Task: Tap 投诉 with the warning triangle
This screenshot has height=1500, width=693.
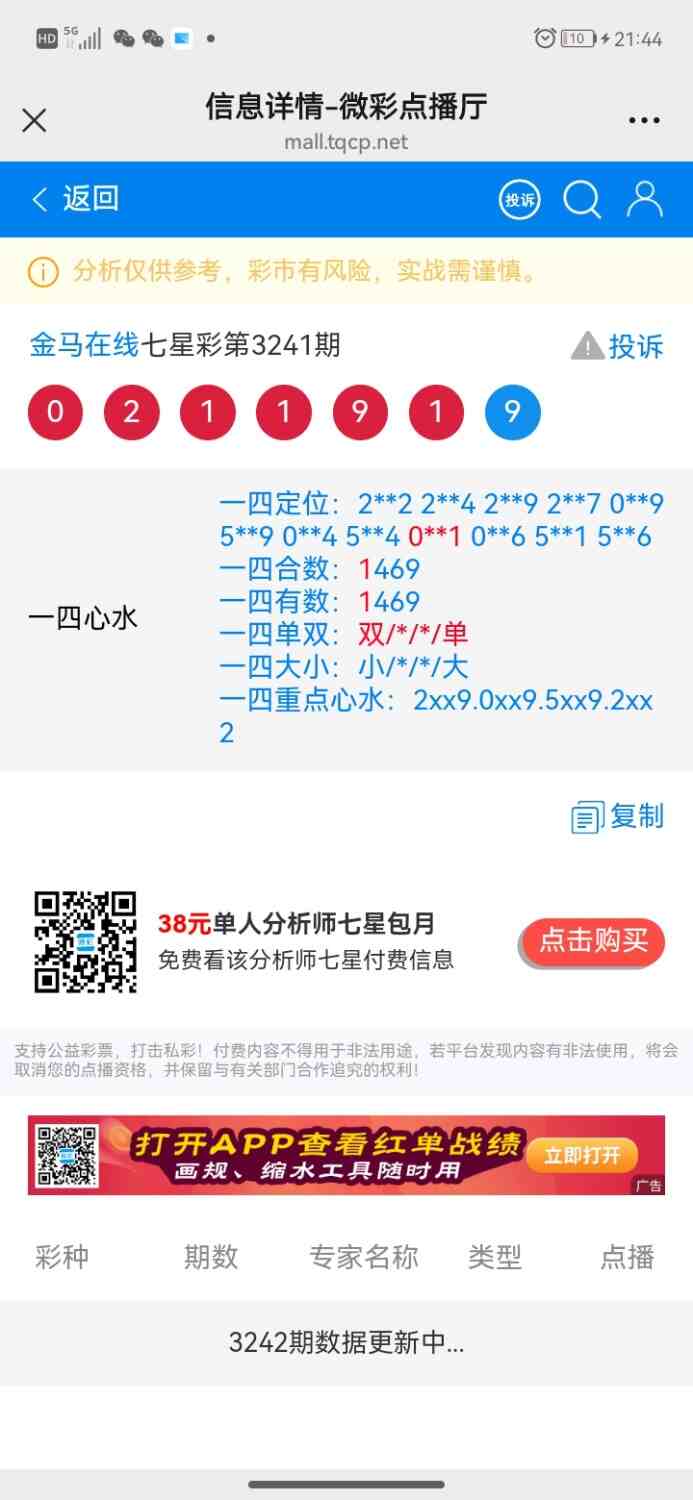Action: (x=617, y=347)
